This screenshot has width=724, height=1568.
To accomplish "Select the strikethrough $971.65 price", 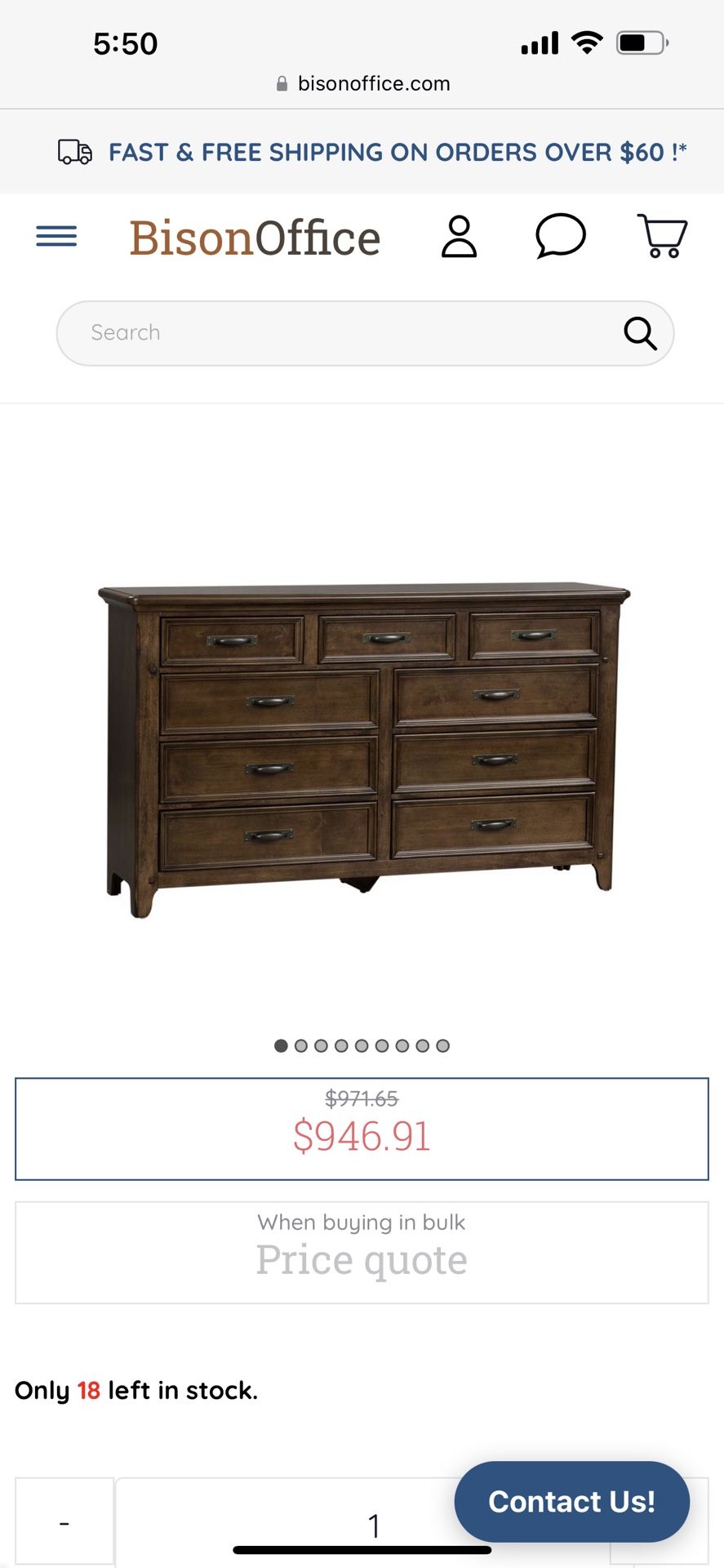I will pyautogui.click(x=362, y=1098).
